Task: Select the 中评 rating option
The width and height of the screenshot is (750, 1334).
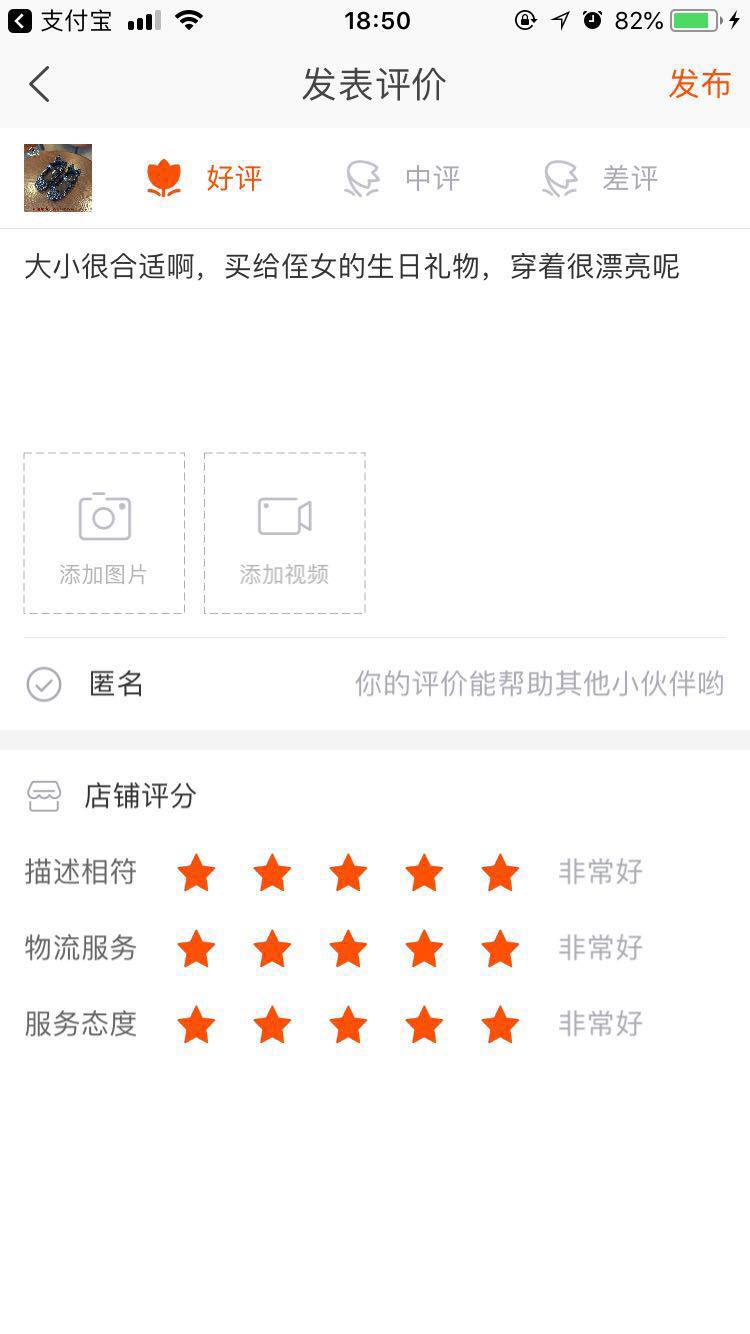Action: [404, 179]
